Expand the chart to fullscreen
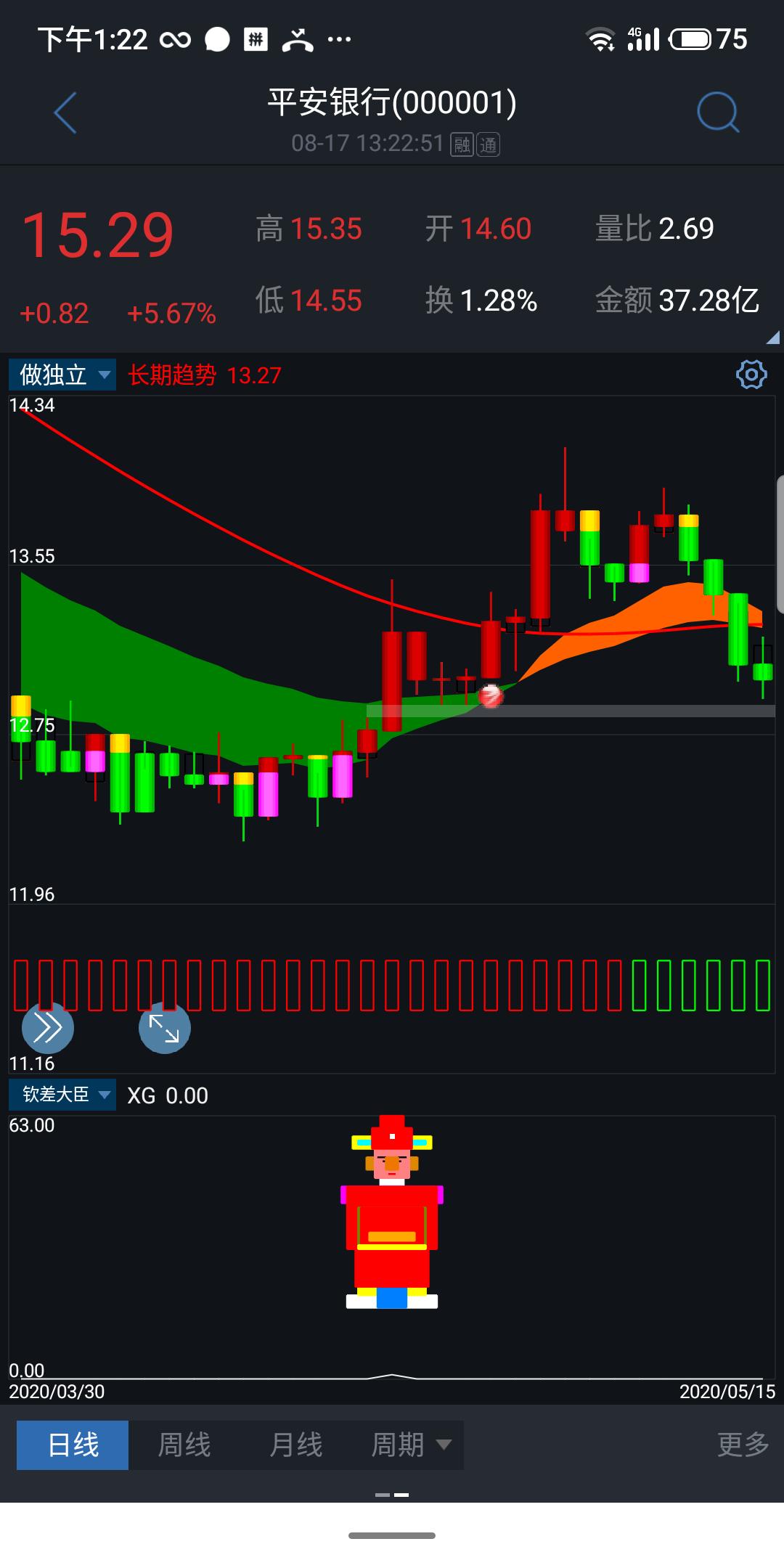 tap(165, 1027)
